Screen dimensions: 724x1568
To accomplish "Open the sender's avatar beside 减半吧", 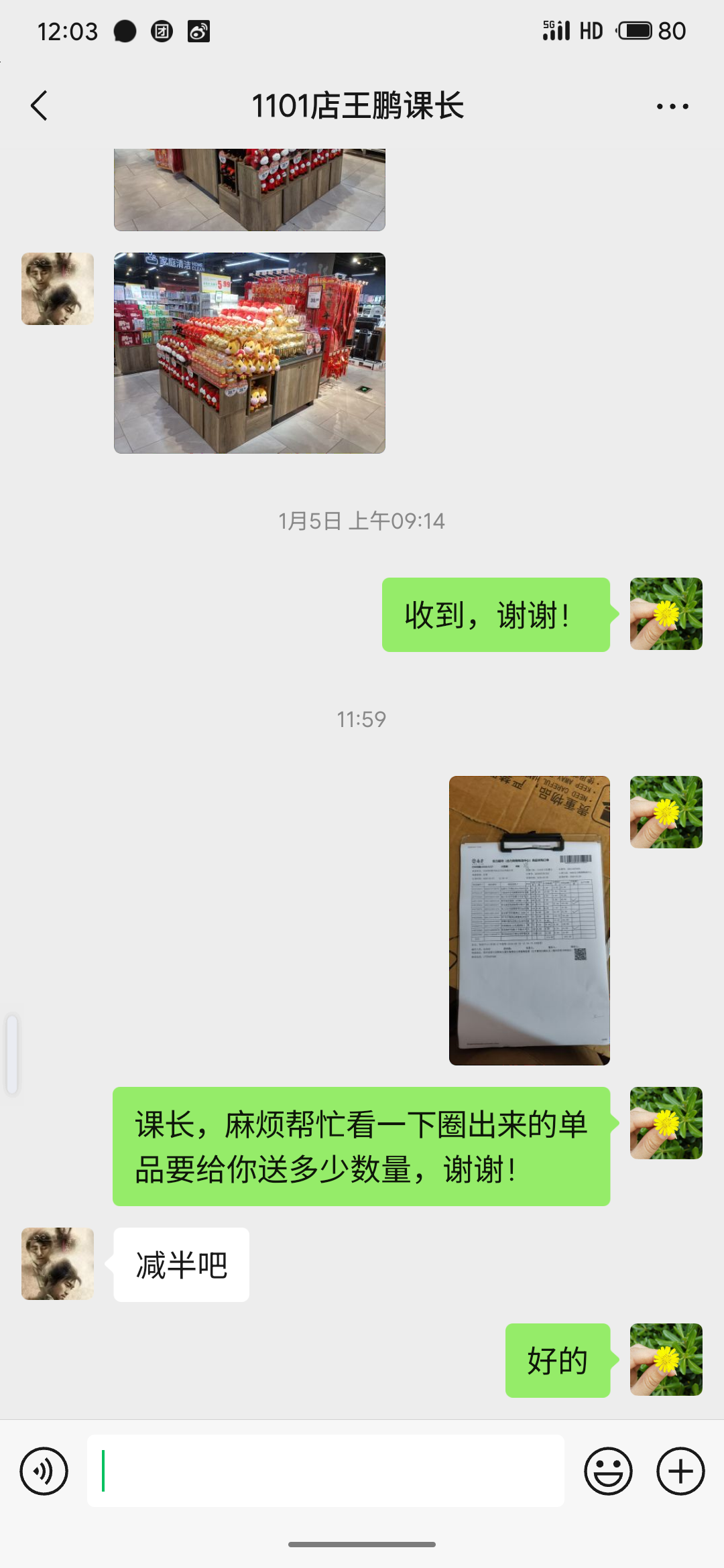I will pyautogui.click(x=58, y=1264).
